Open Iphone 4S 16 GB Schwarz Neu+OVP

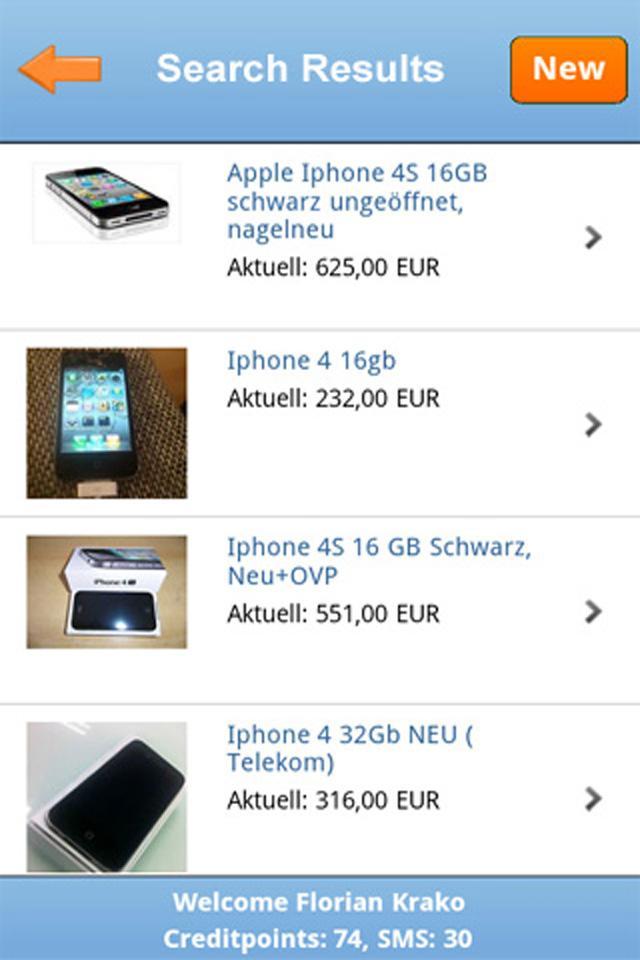coord(378,561)
